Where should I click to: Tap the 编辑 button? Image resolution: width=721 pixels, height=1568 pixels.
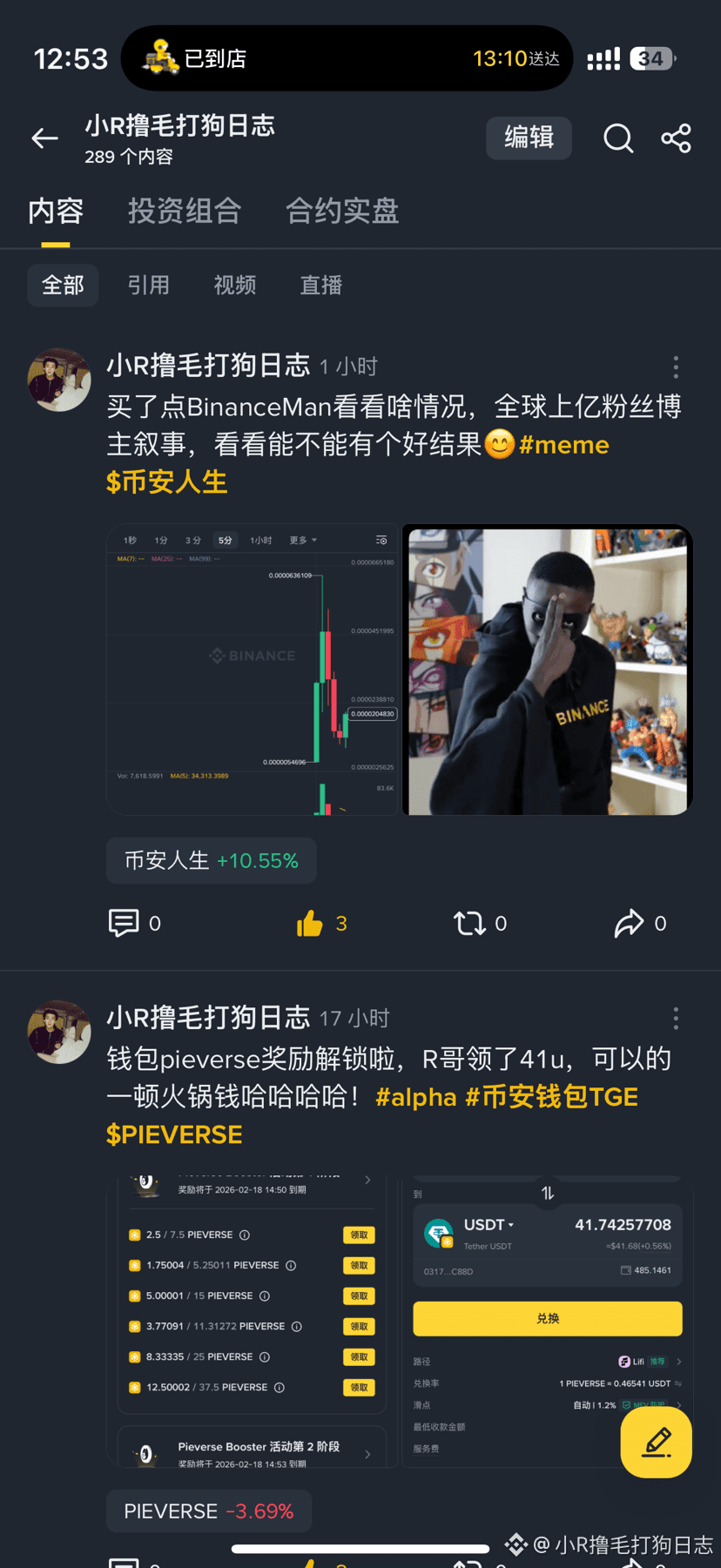point(529,138)
